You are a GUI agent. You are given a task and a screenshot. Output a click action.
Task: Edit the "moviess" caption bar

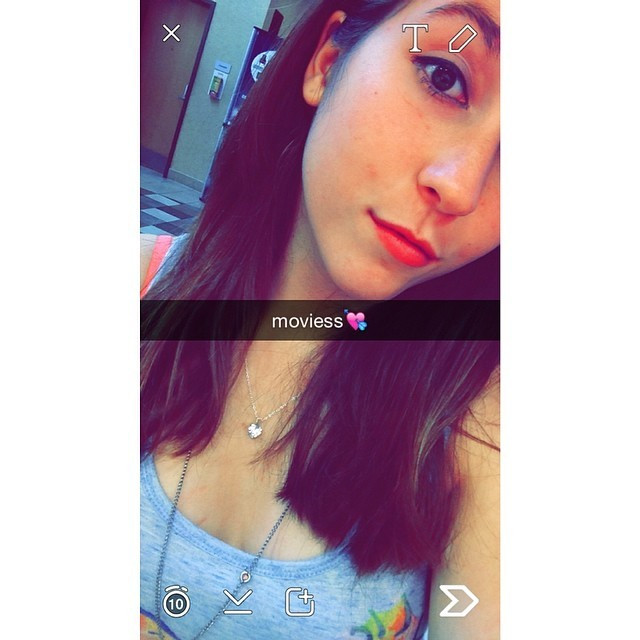click(x=319, y=321)
